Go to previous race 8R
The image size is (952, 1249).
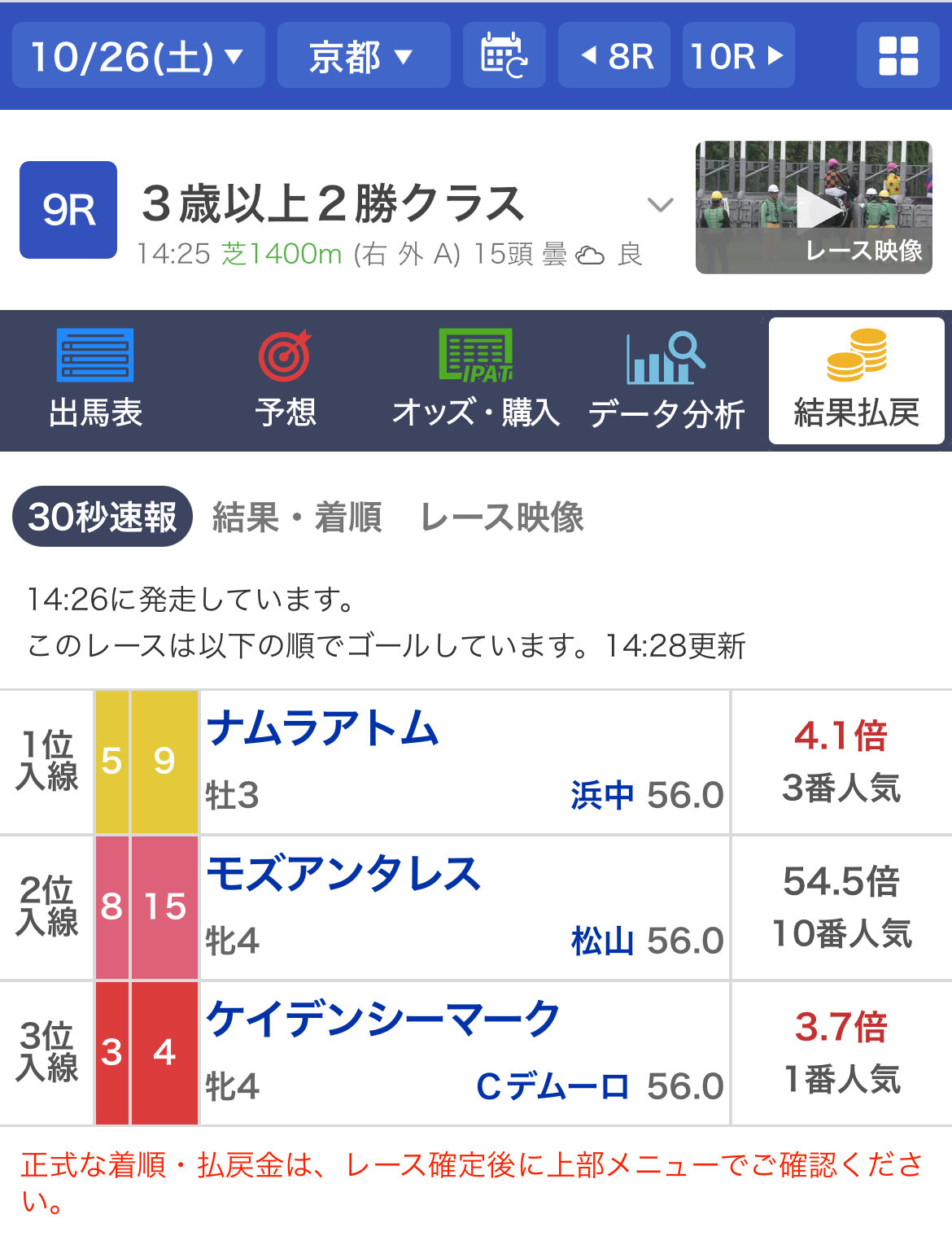point(614,56)
